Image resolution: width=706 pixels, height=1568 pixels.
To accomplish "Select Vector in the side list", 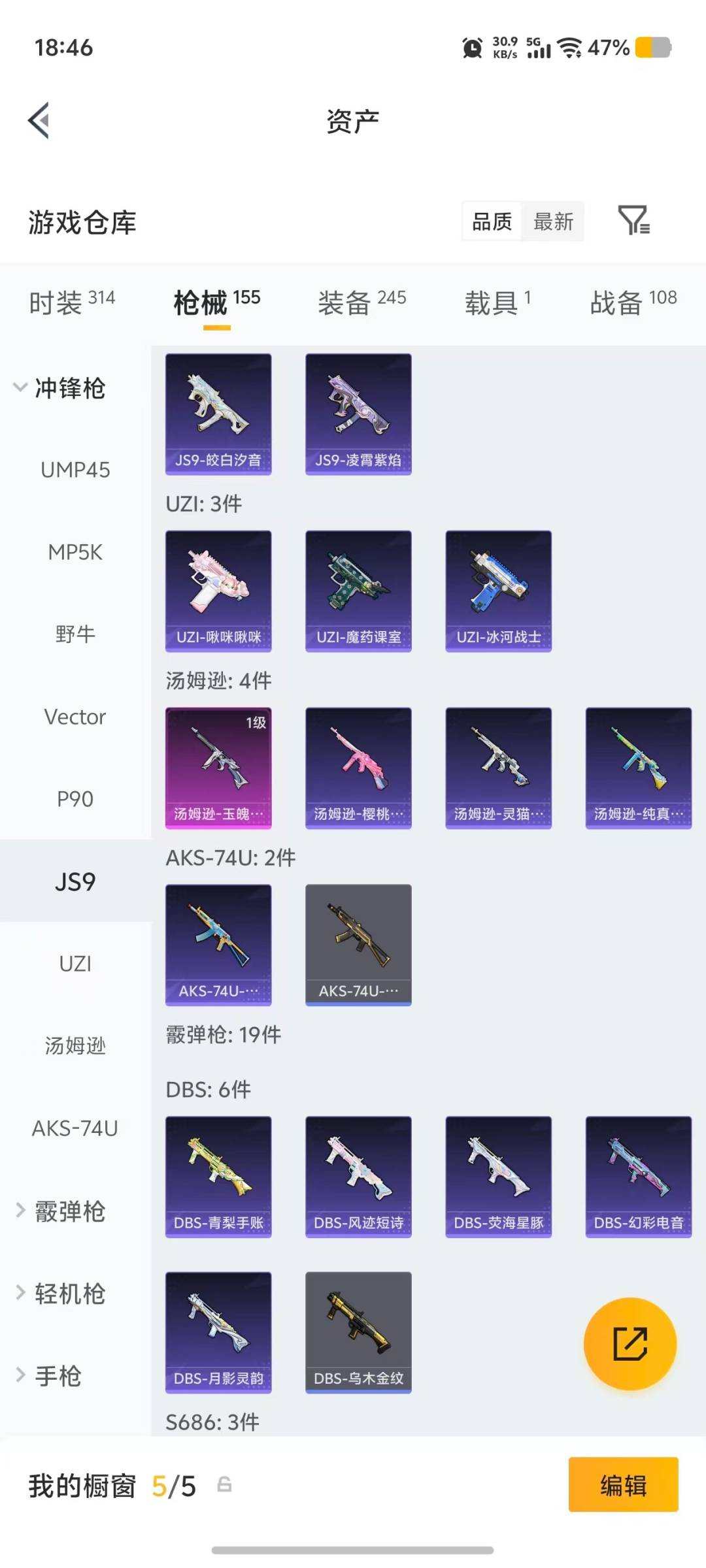I will click(75, 717).
